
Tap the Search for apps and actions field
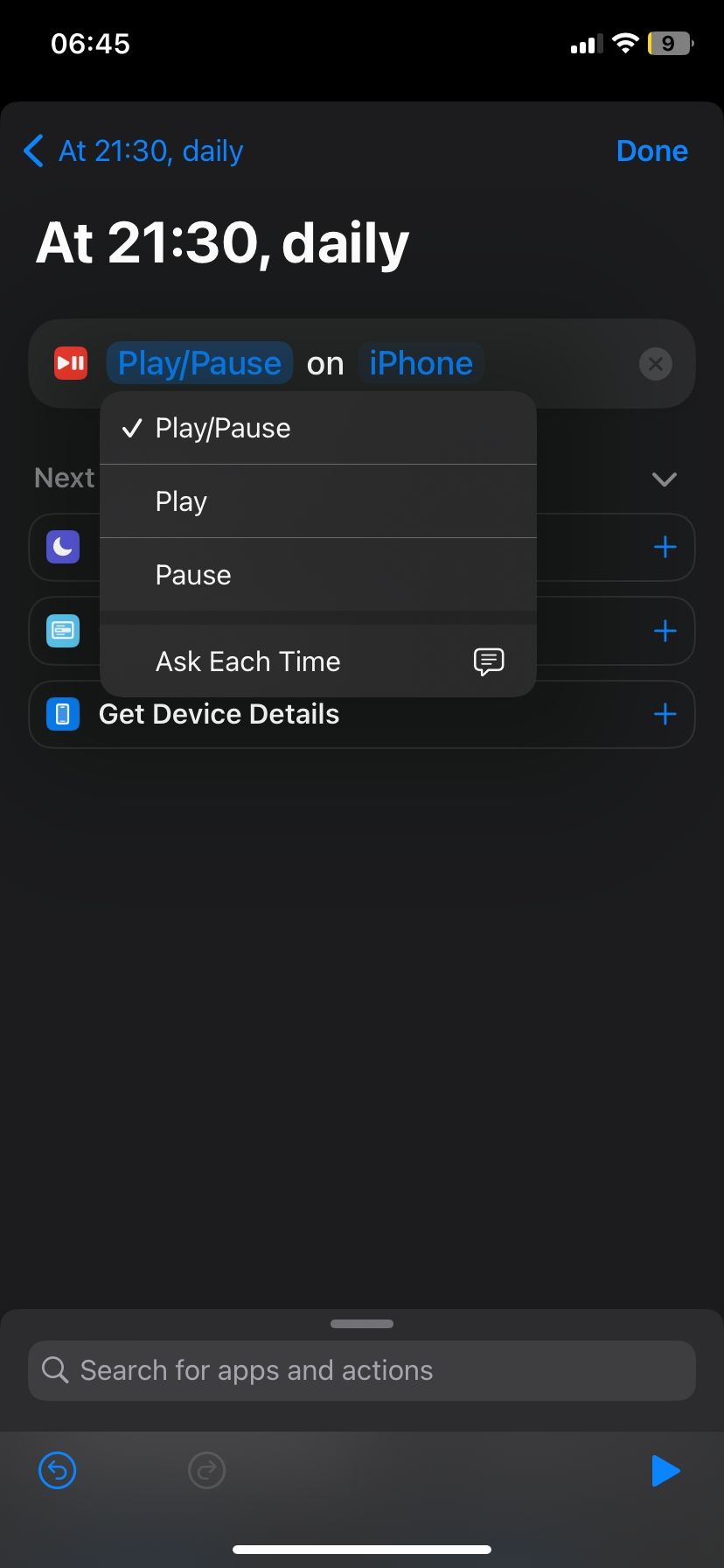tap(254, 1369)
